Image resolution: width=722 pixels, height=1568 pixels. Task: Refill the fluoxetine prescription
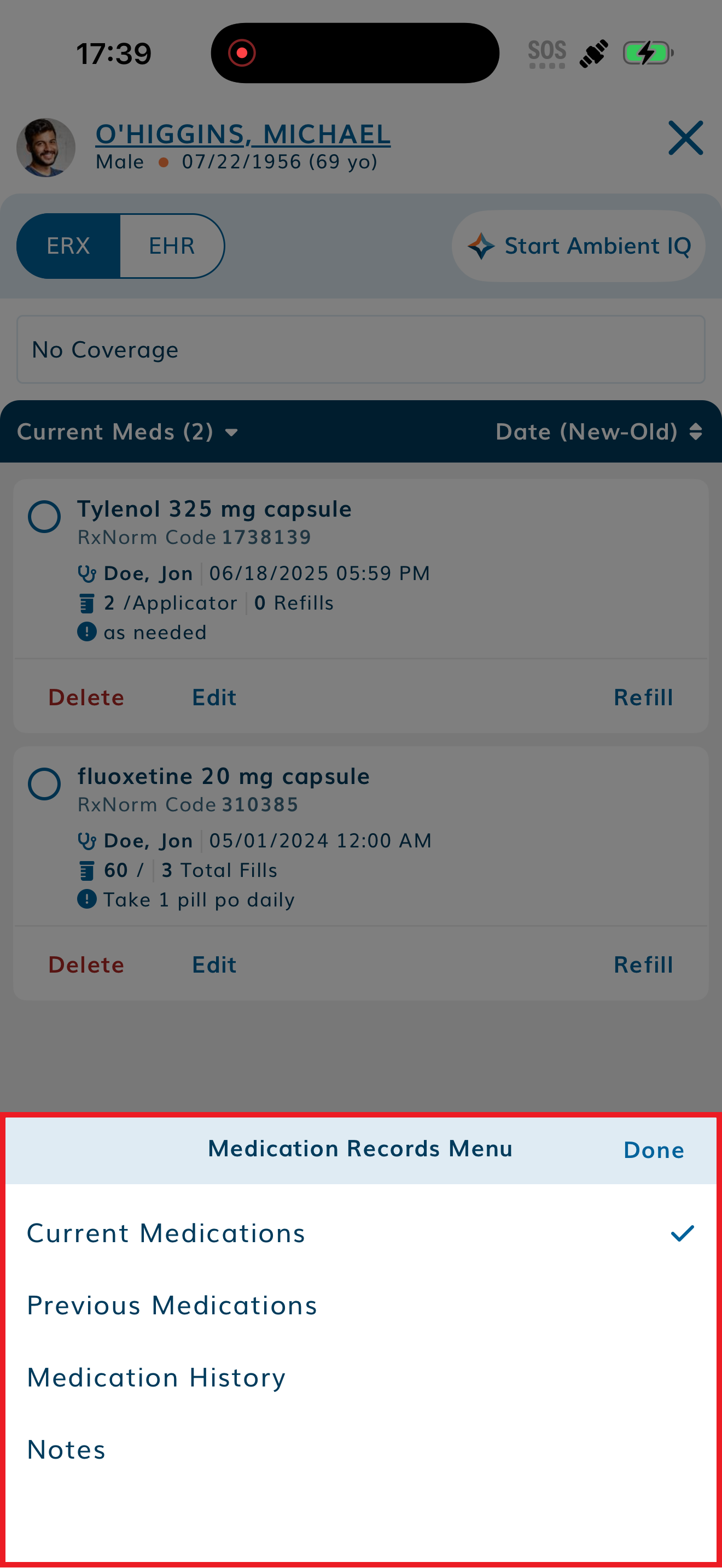(x=643, y=965)
